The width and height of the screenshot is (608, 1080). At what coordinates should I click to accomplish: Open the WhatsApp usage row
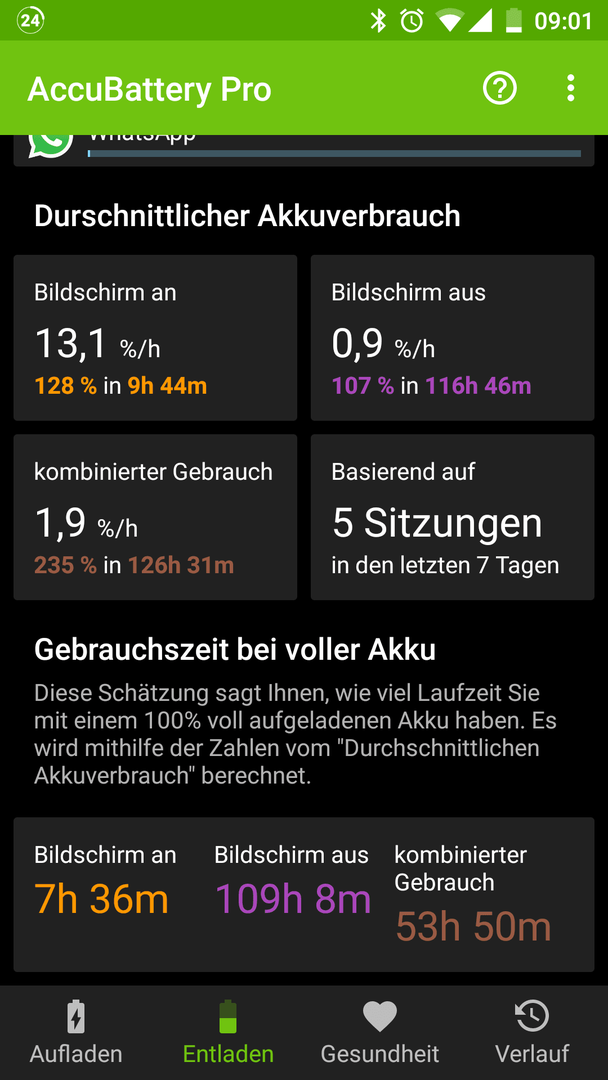[304, 149]
